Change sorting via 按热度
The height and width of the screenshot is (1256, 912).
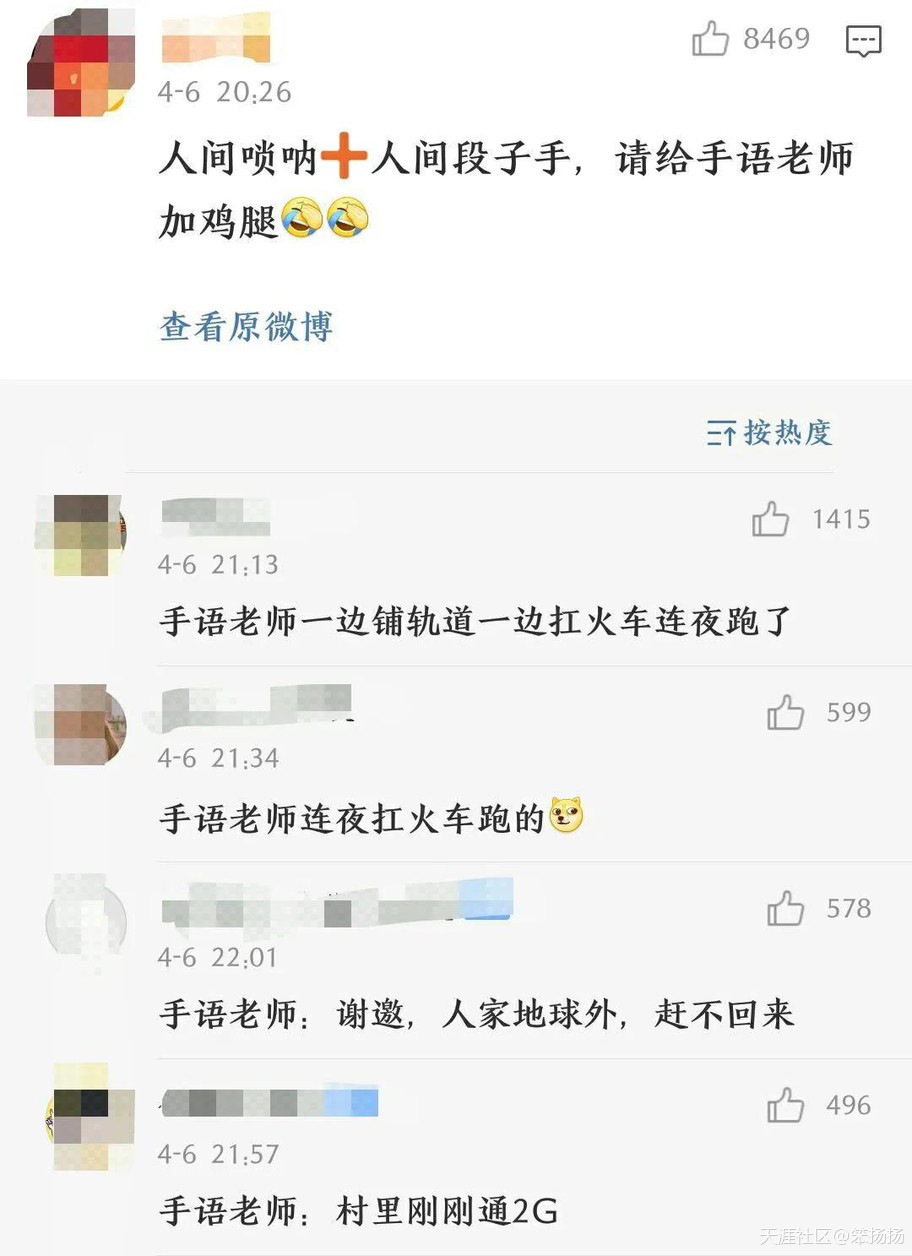[x=770, y=433]
